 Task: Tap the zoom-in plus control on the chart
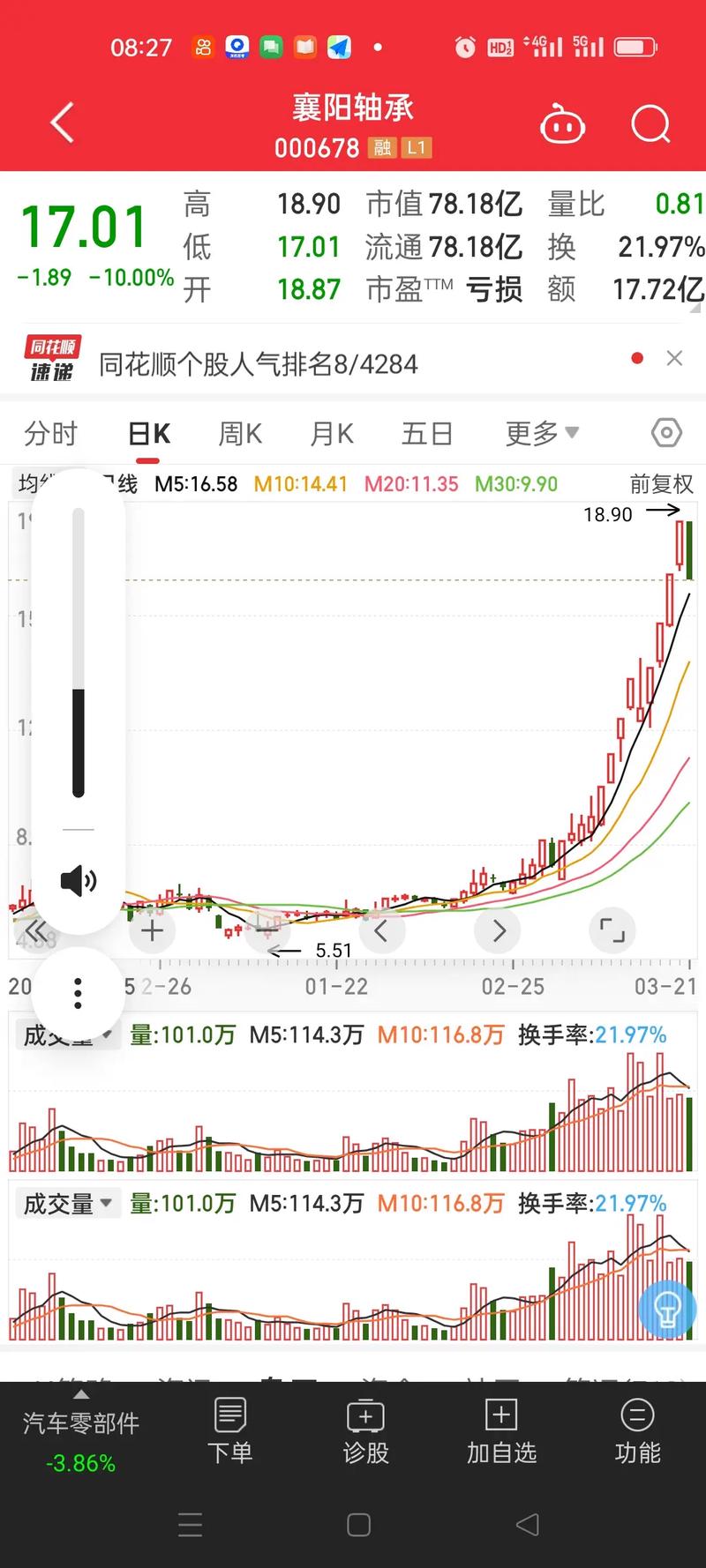(x=152, y=930)
